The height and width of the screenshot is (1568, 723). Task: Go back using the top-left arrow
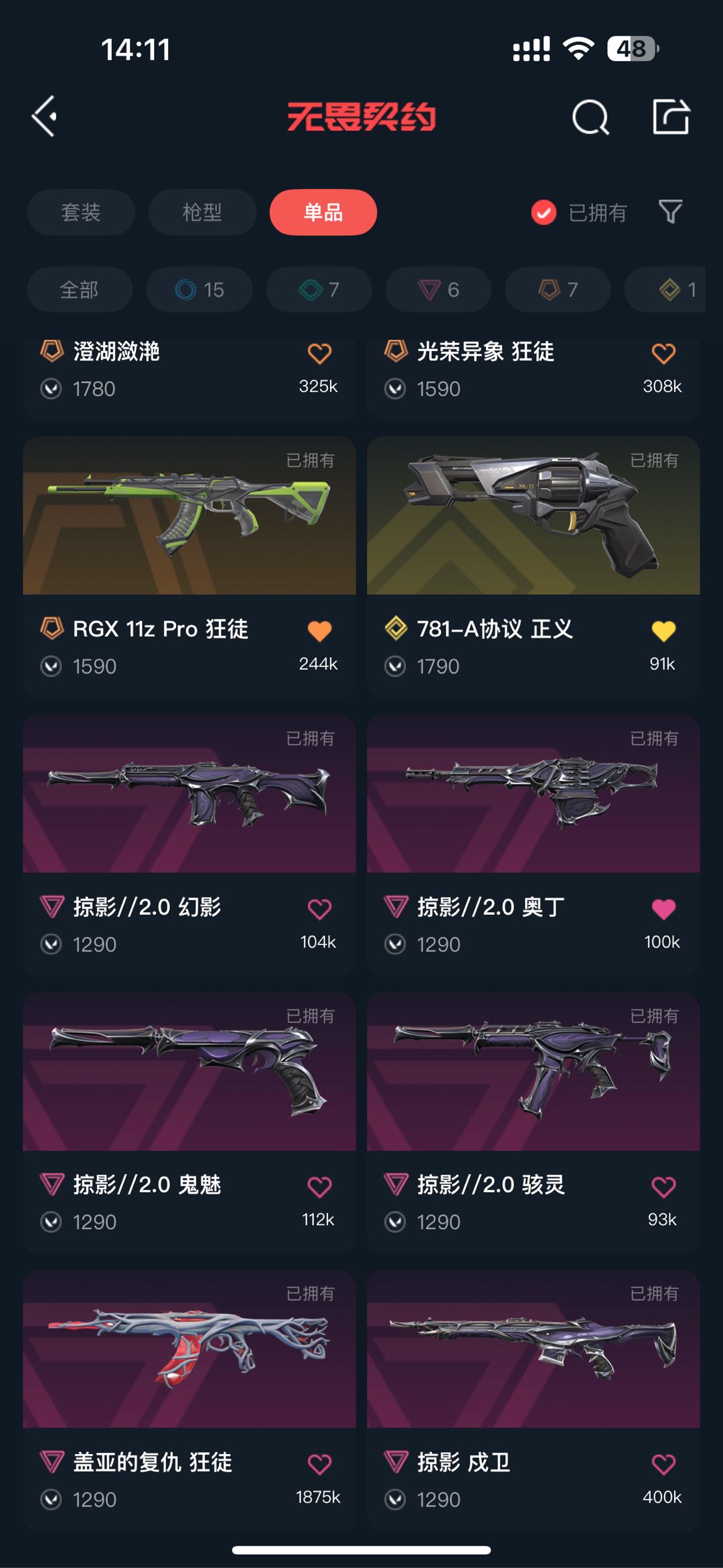coord(45,117)
